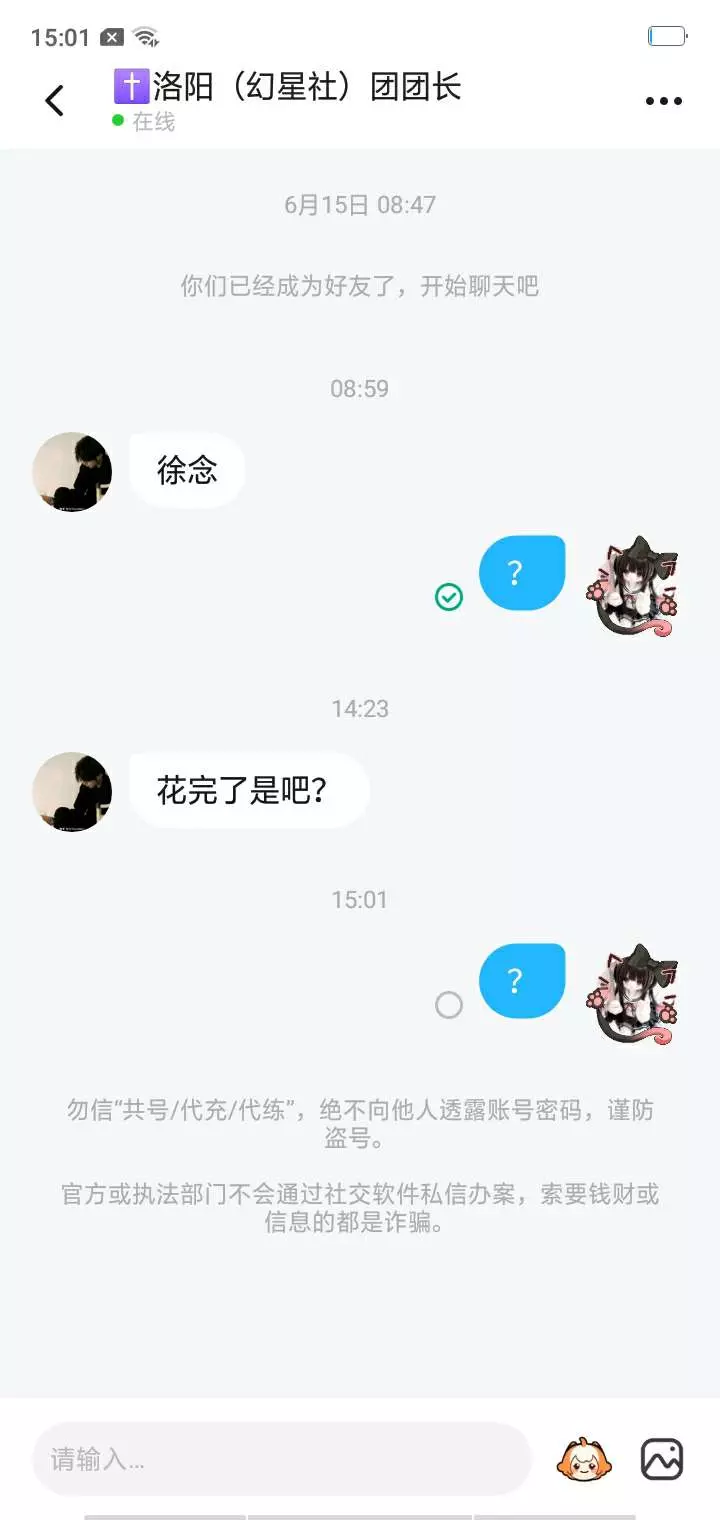Open the three-dot more options menu
The width and height of the screenshot is (720, 1520).
click(664, 101)
